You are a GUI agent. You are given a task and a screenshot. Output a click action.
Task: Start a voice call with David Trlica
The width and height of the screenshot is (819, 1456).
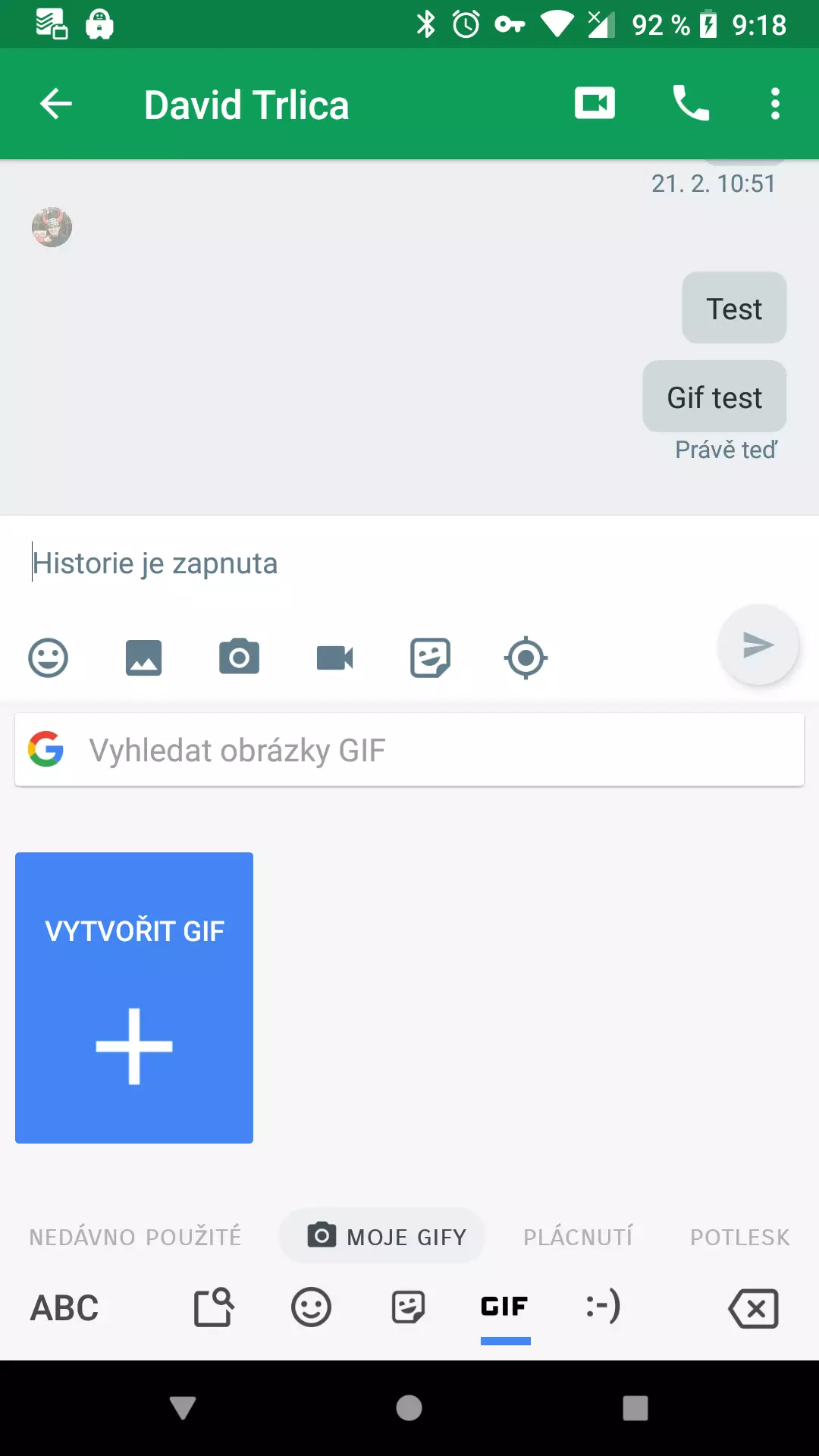click(691, 103)
